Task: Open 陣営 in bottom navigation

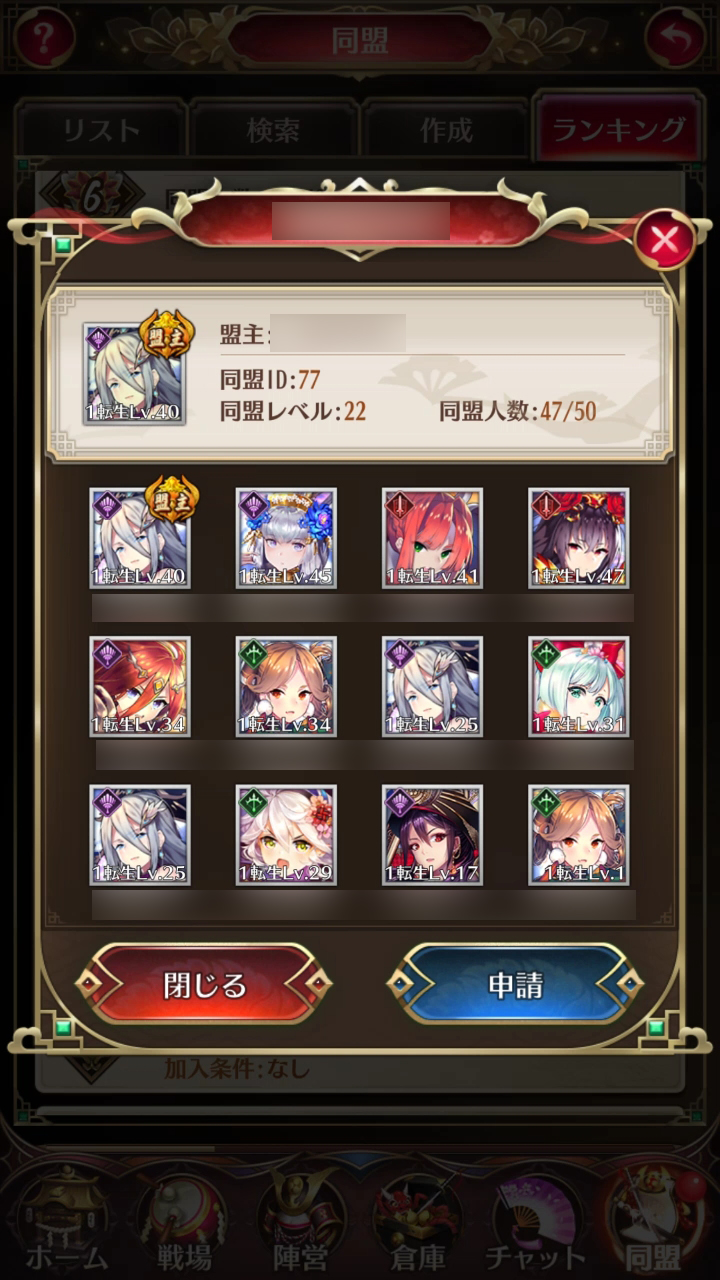Action: coord(300,1220)
